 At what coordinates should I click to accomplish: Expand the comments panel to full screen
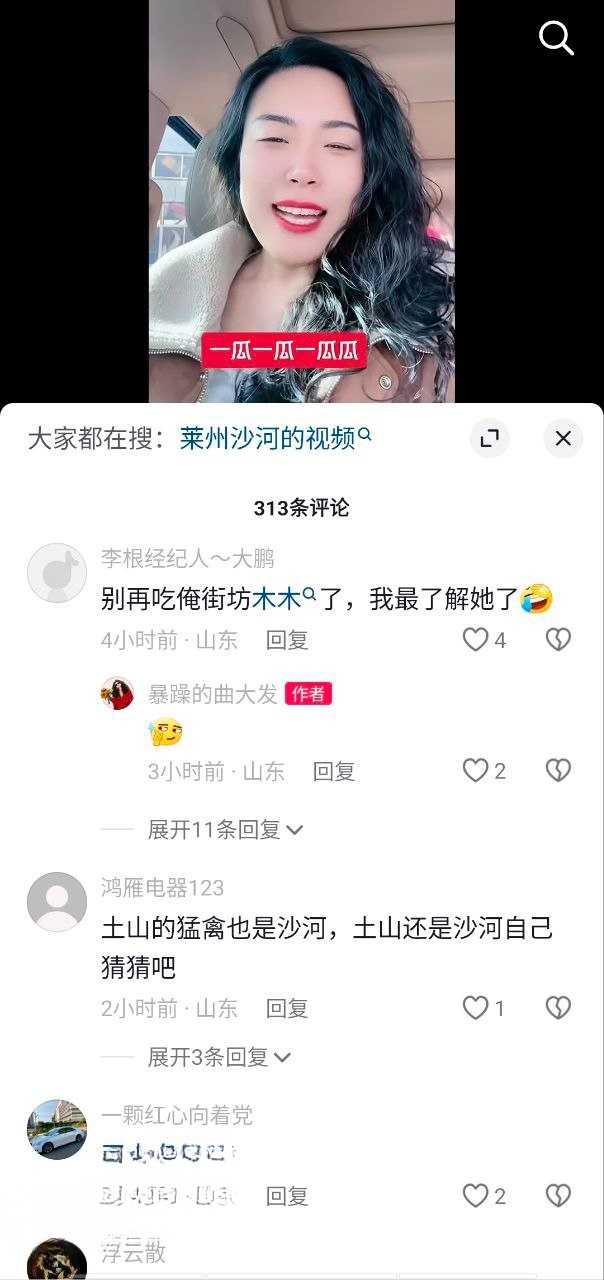point(490,438)
